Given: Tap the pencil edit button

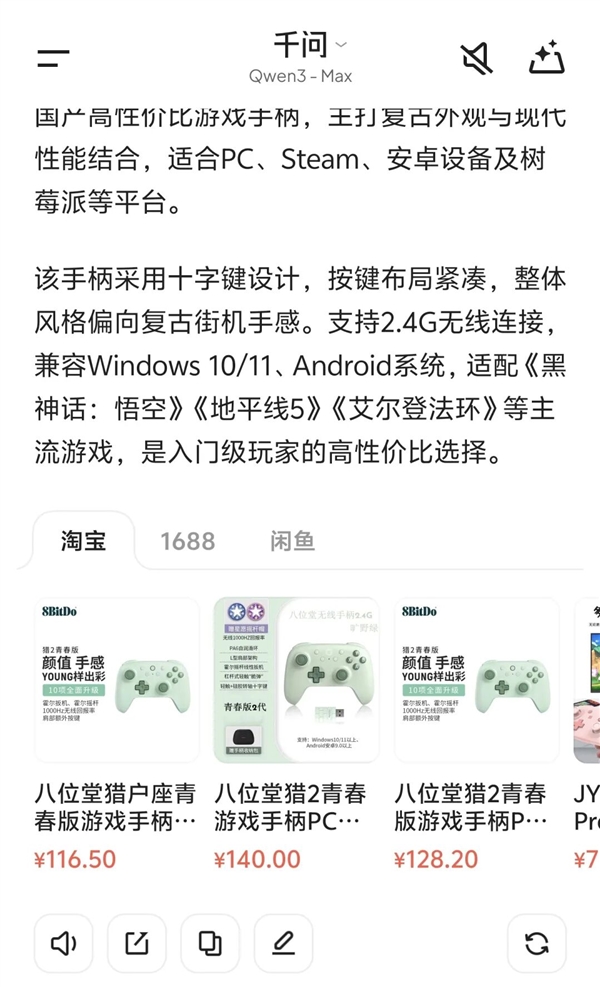Looking at the screenshot, I should [283, 943].
